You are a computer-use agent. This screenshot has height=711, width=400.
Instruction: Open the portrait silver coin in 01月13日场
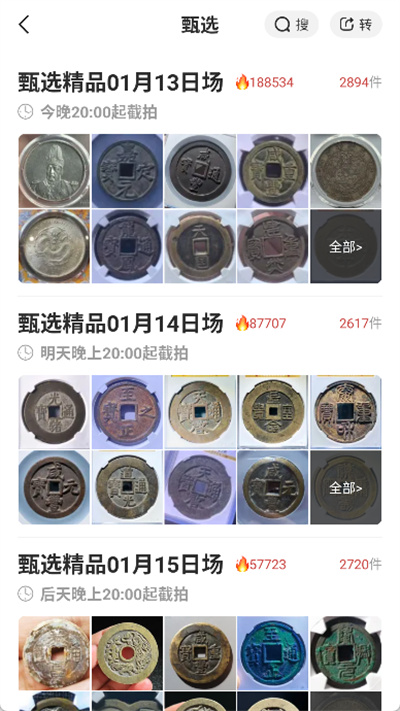pos(54,170)
